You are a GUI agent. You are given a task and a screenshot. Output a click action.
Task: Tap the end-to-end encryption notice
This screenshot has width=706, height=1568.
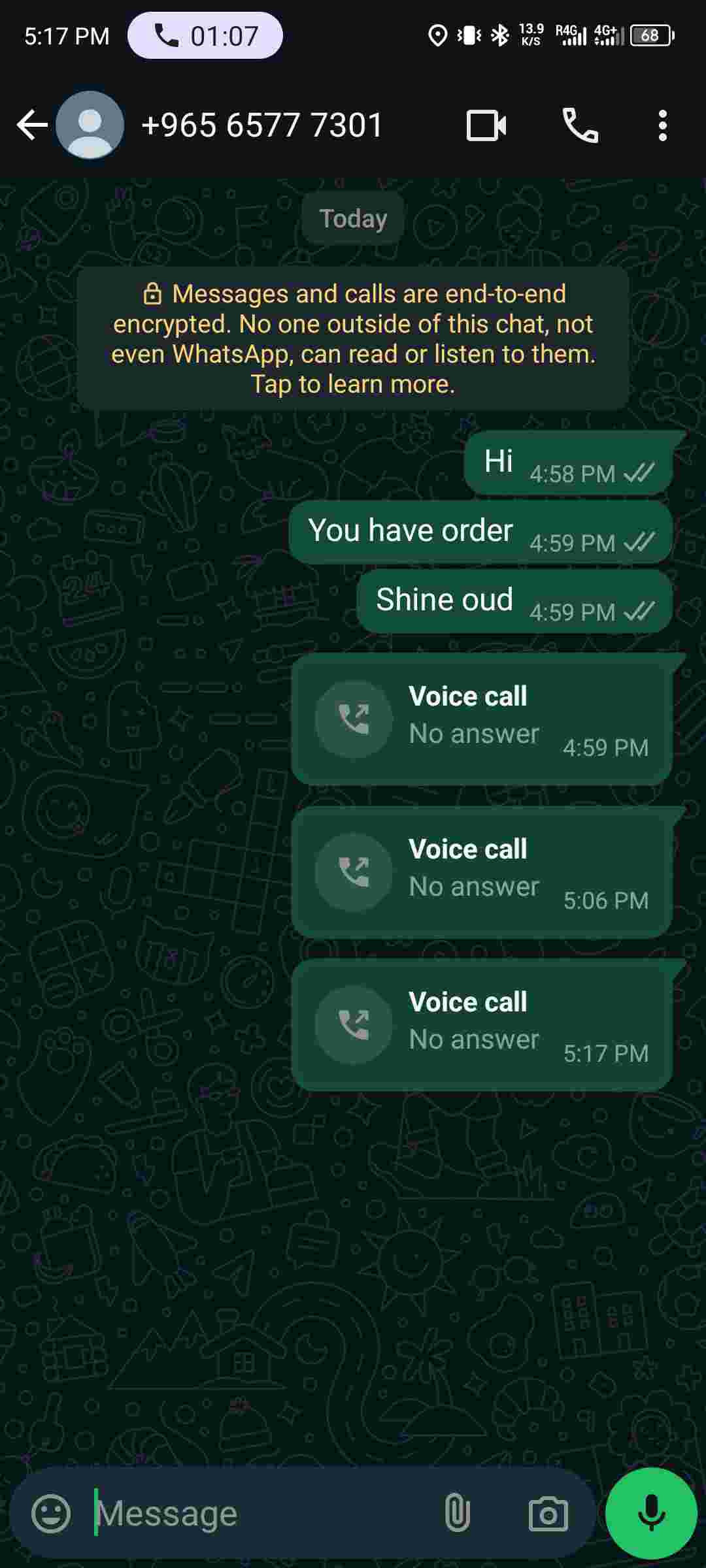tap(353, 338)
